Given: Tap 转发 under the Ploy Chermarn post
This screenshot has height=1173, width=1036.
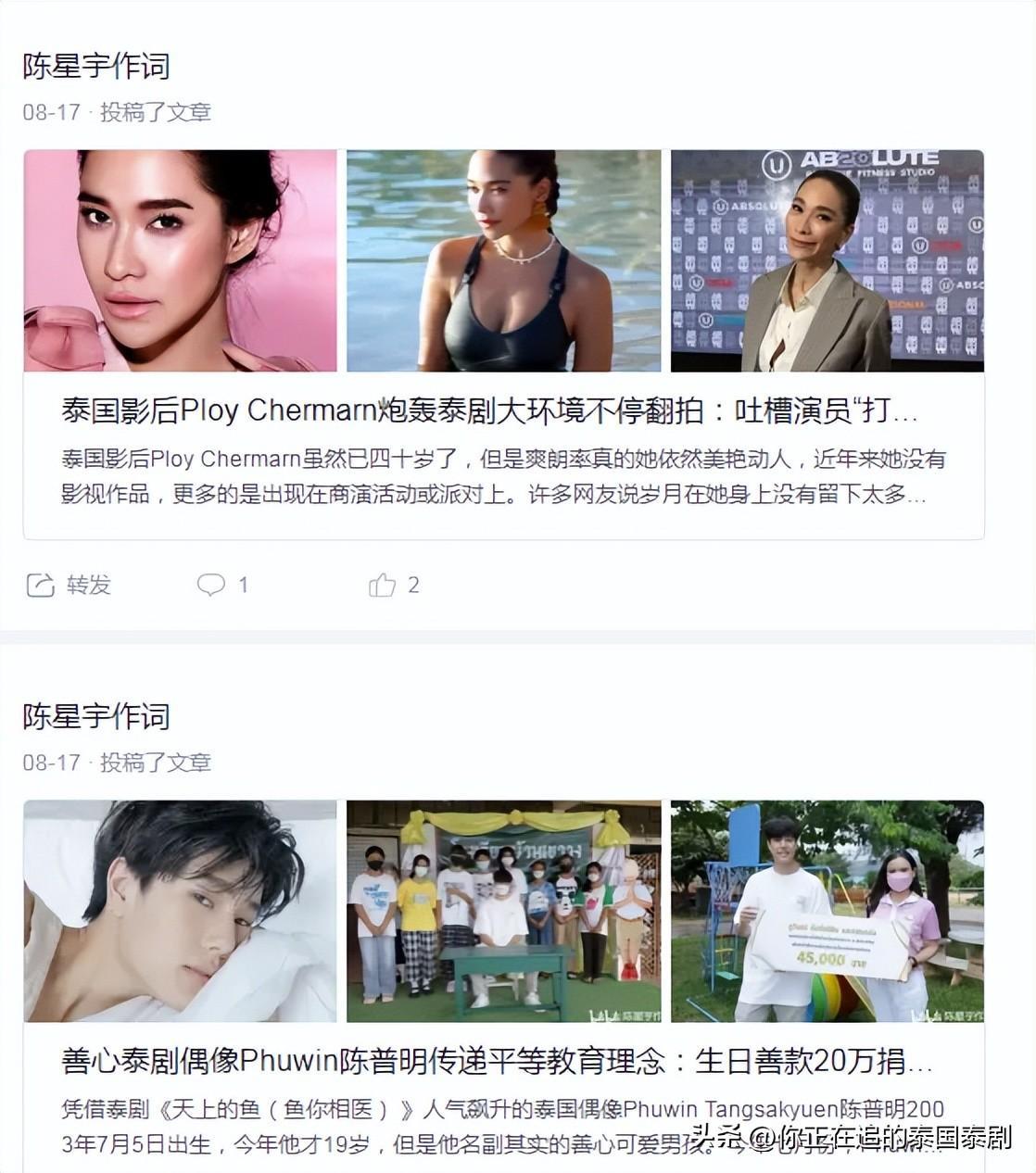Looking at the screenshot, I should point(69,585).
